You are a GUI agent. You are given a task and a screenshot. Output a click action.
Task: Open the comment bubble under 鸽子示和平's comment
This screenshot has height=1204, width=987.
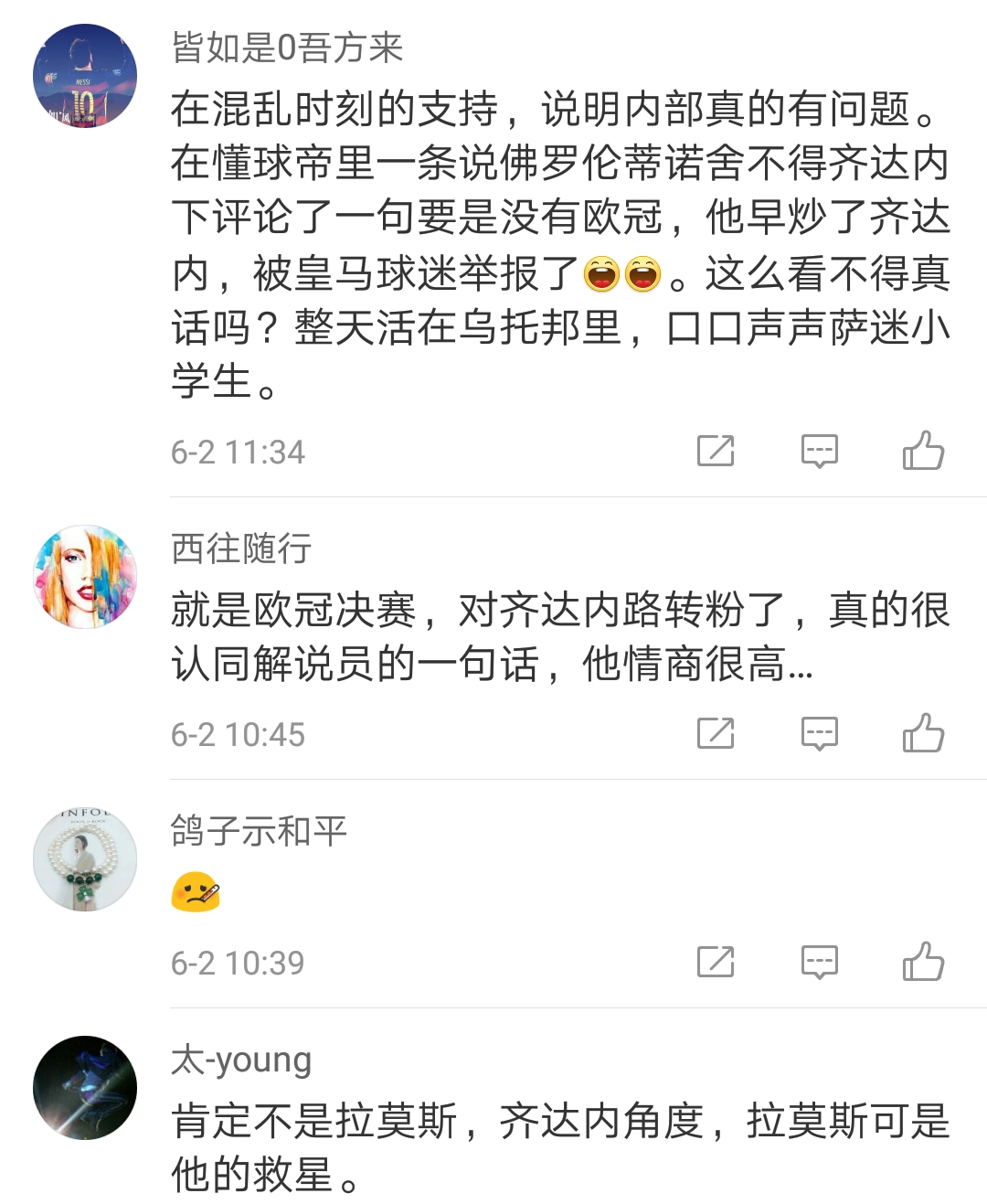coord(822,962)
